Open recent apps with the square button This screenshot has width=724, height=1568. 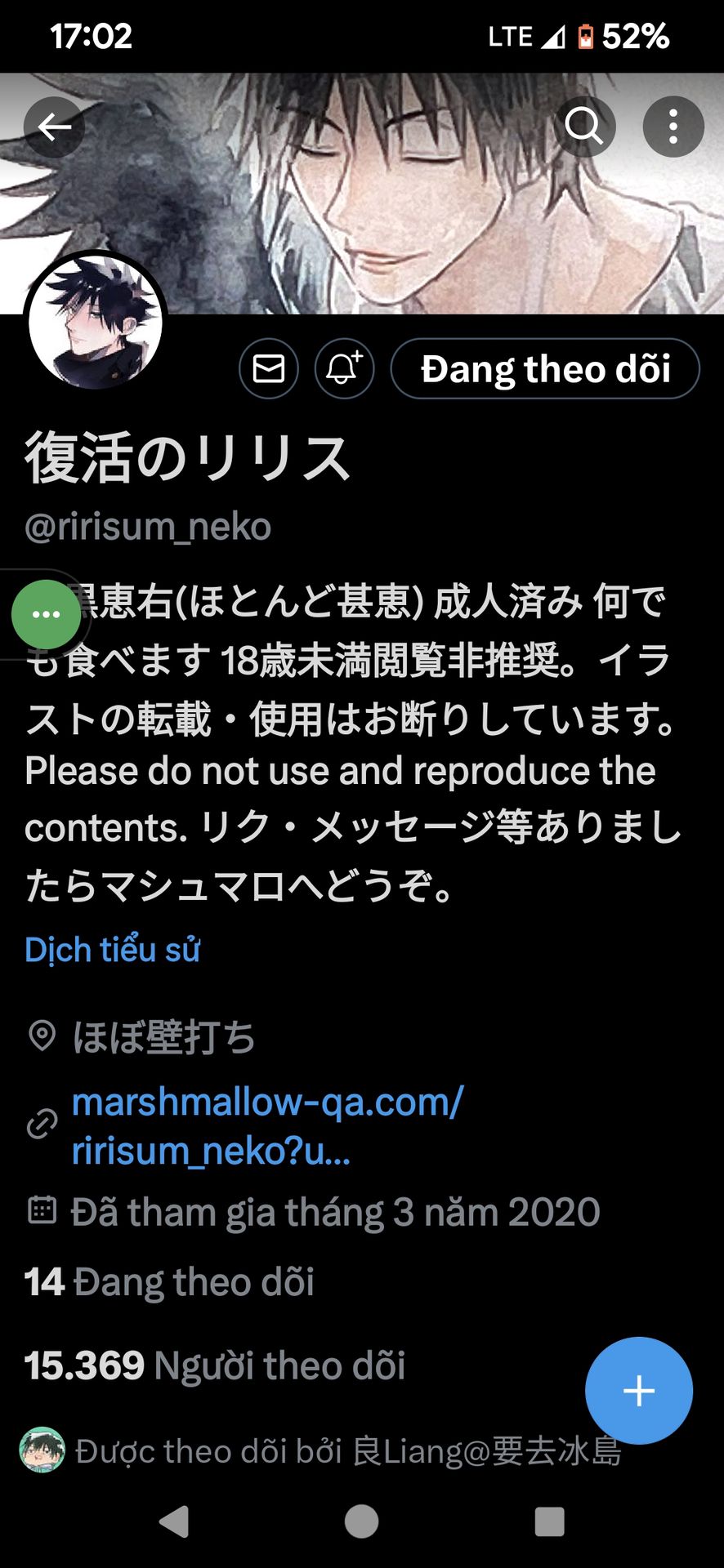(549, 1522)
